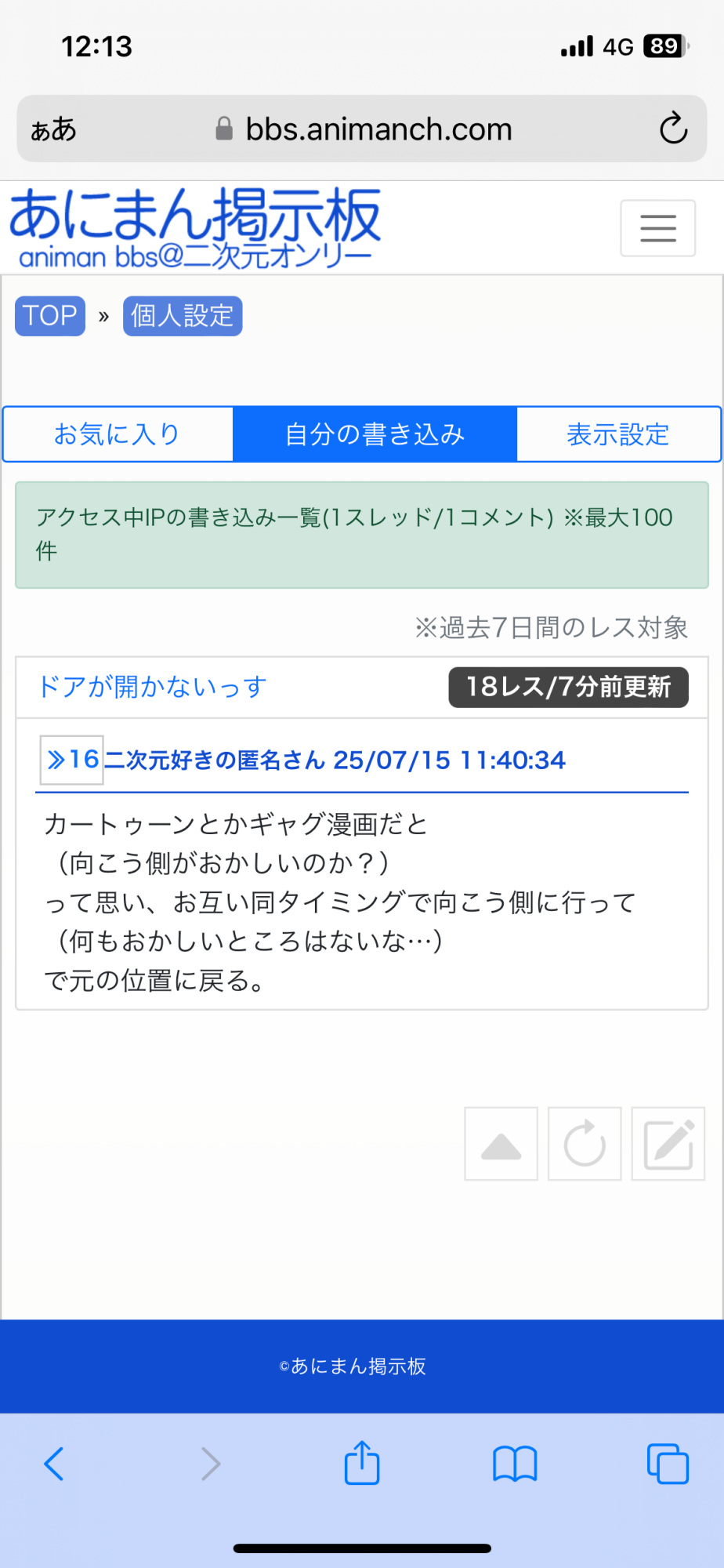Tap the あにまん掲示板 site logo
Image resolution: width=724 pixels, height=1568 pixels.
coord(194,228)
